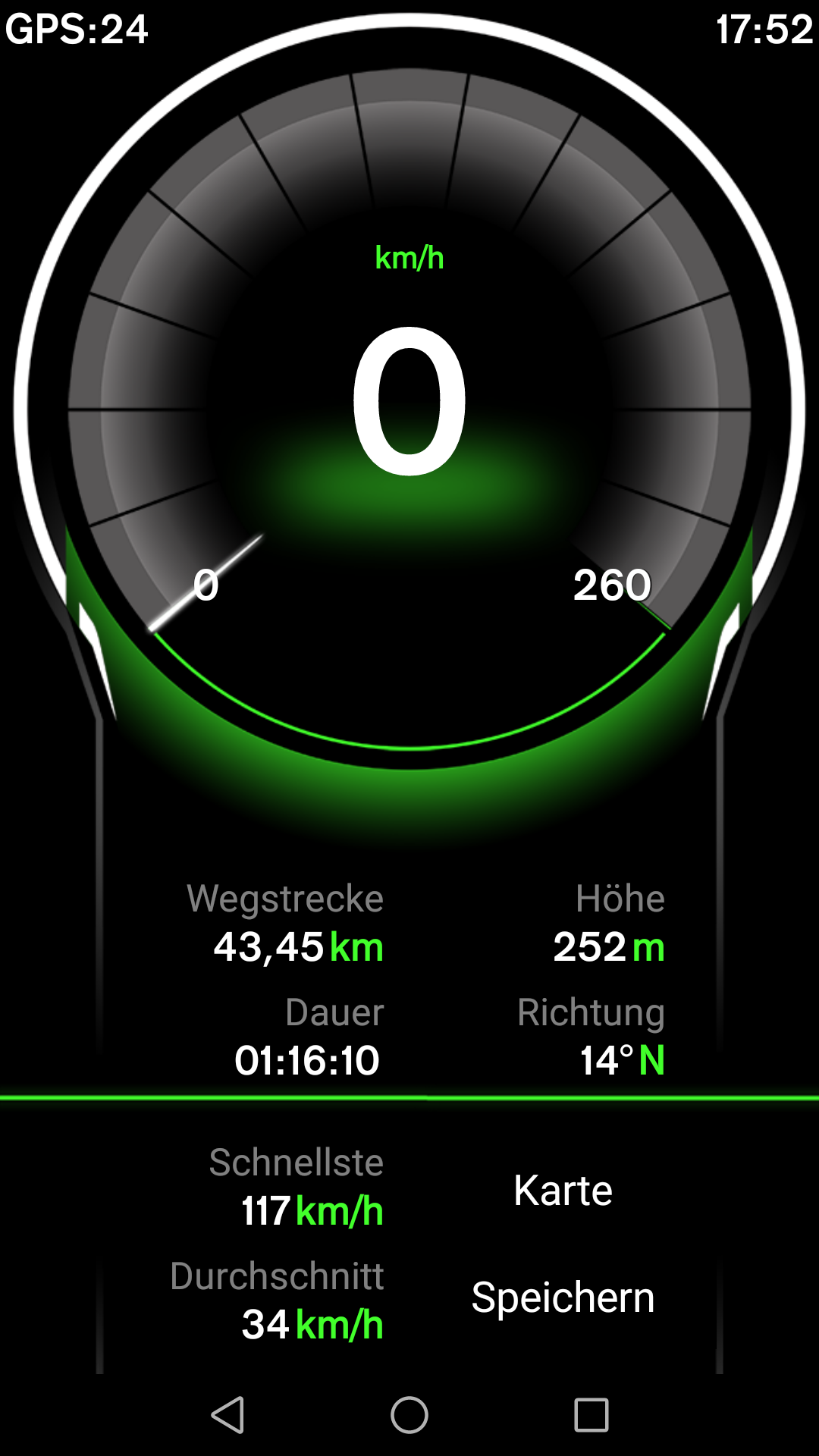819x1456 pixels.
Task: Return to the home screen
Action: click(409, 1415)
